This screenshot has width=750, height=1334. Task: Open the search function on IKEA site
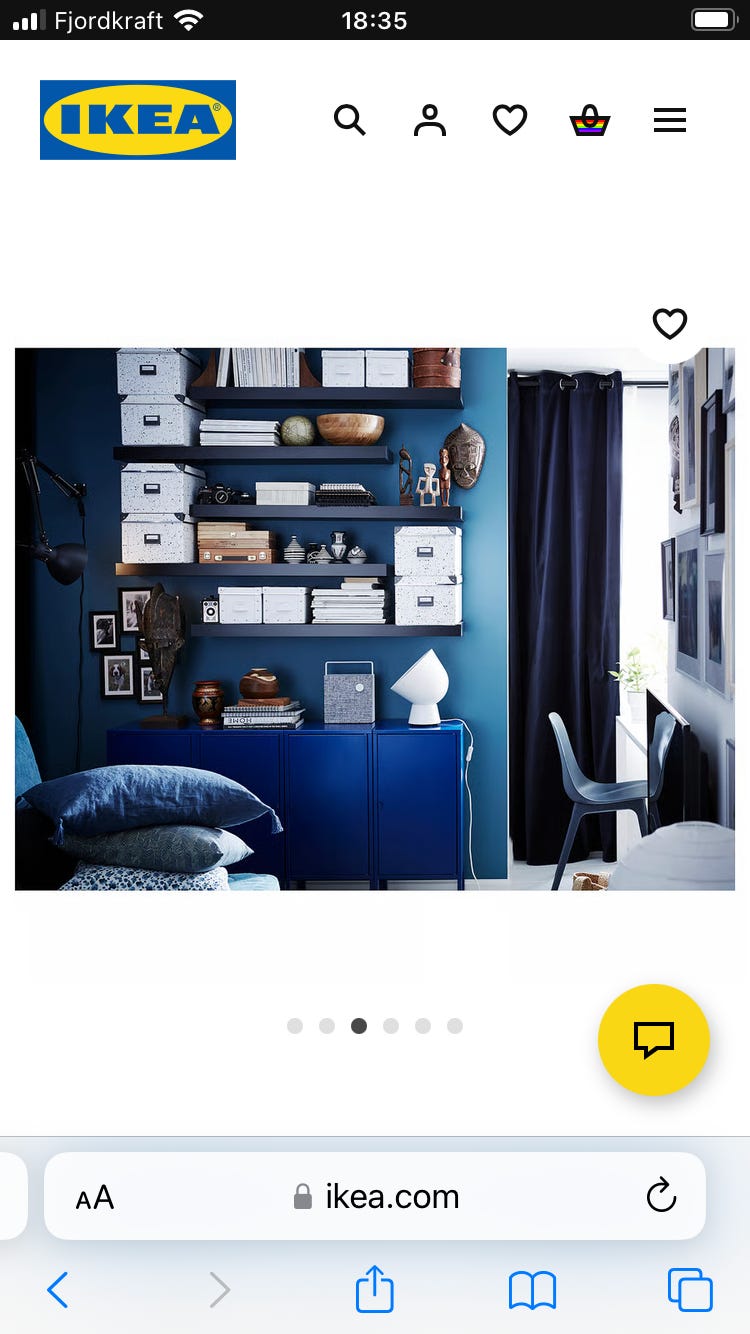[x=350, y=120]
